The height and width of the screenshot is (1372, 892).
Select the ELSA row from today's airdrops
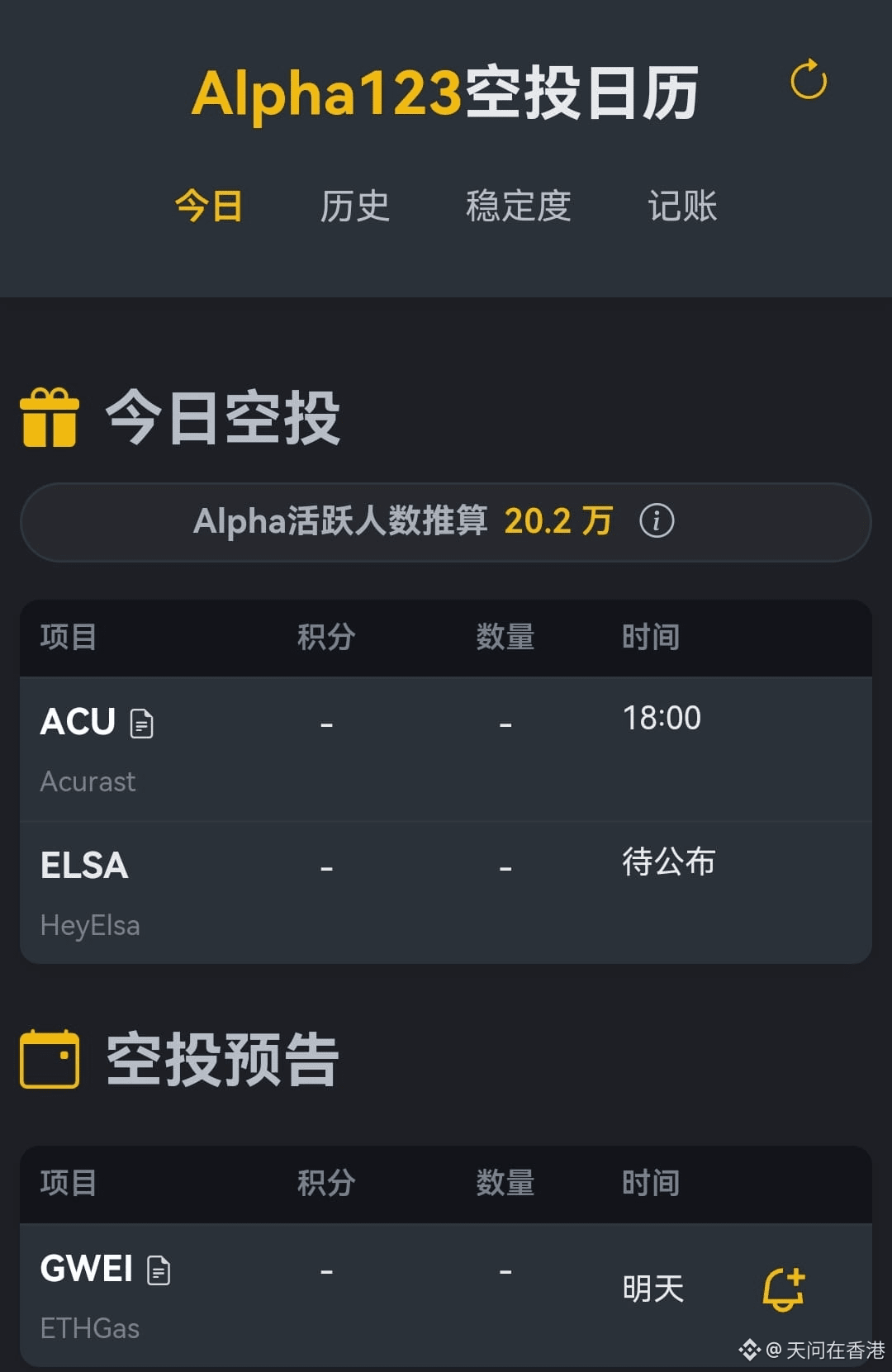coord(84,865)
